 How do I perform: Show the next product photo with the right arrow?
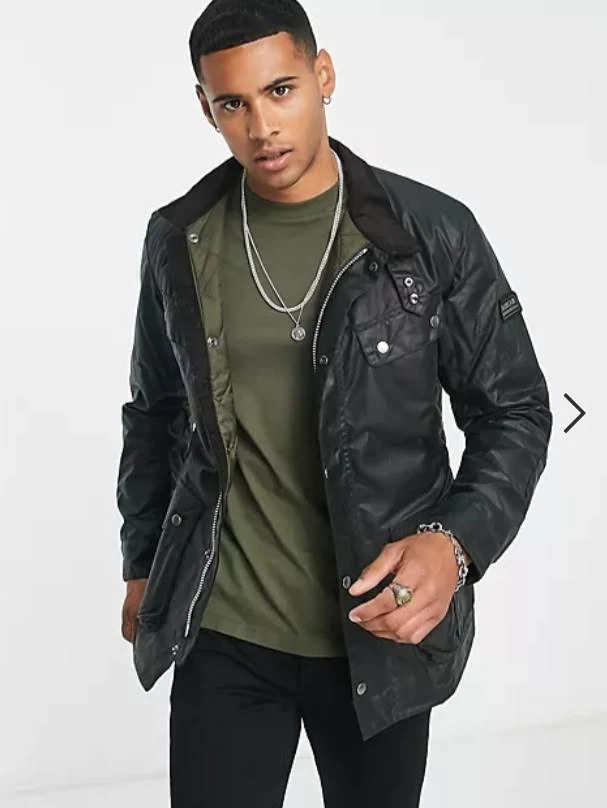pos(573,412)
